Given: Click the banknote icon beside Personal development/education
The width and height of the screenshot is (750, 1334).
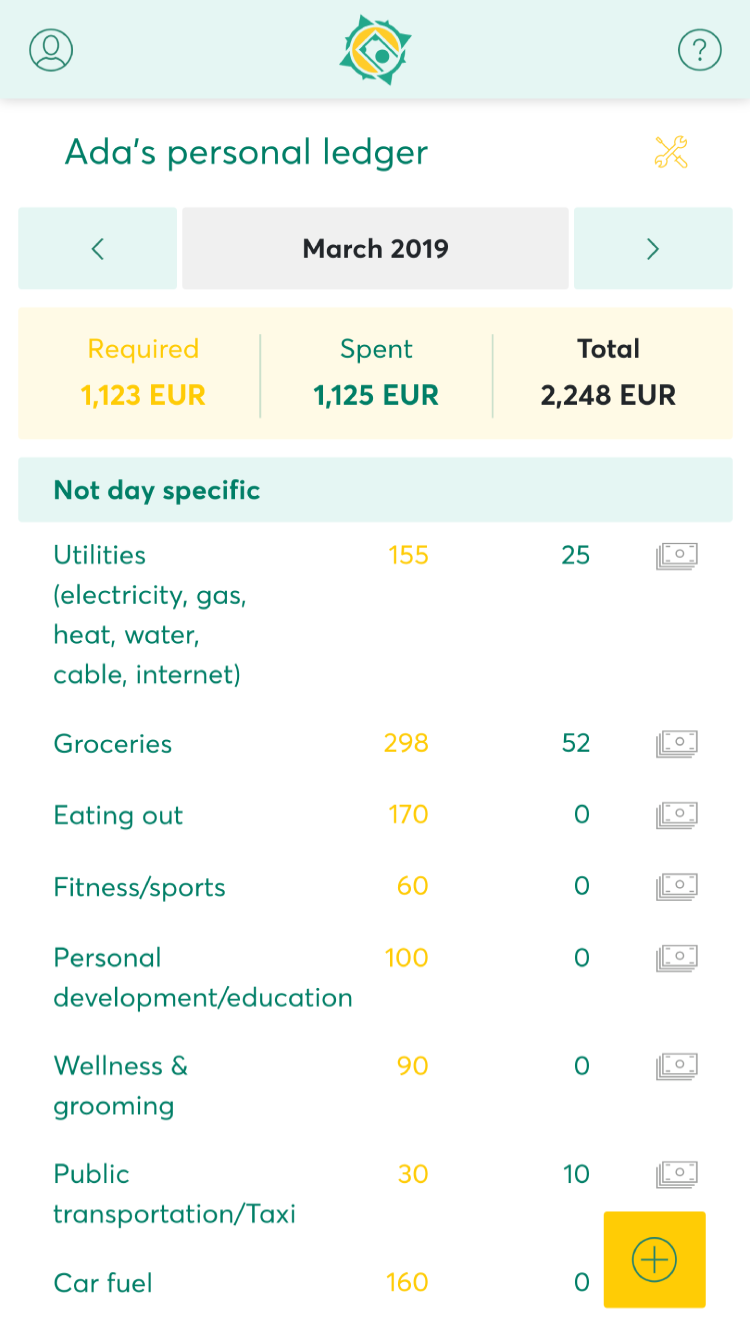Looking at the screenshot, I should click(677, 957).
